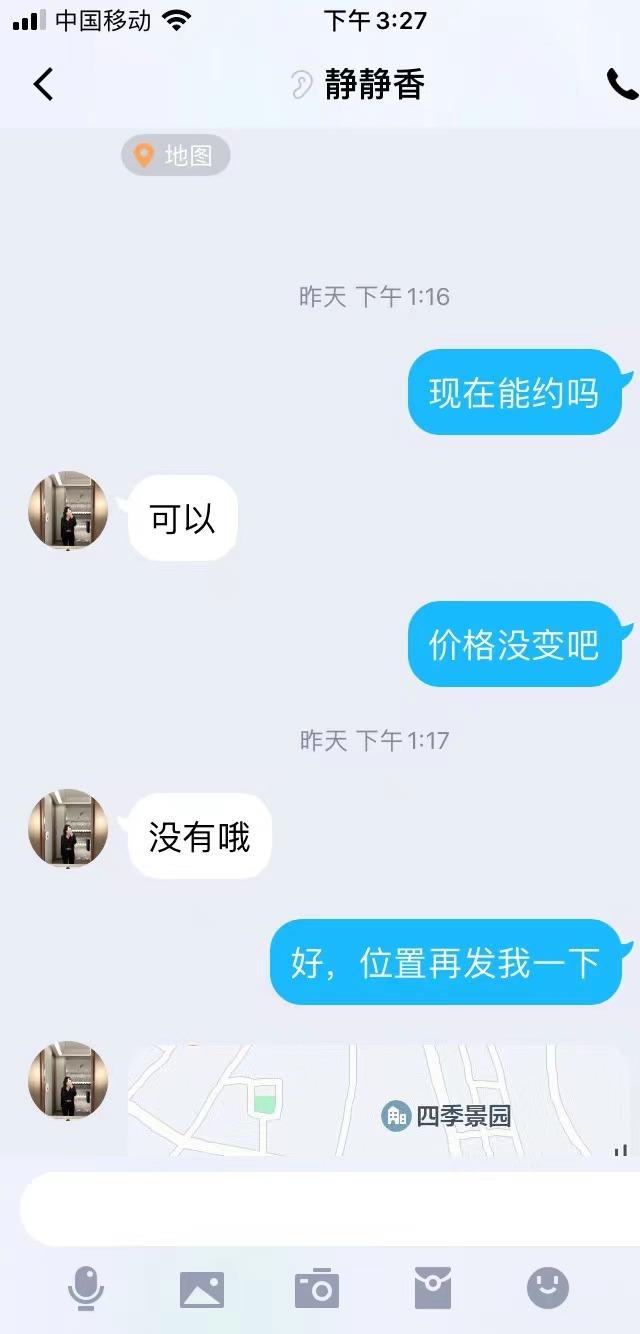Screen dimensions: 640x1334
Task: Go back from the 静静香 chat
Action: click(43, 85)
